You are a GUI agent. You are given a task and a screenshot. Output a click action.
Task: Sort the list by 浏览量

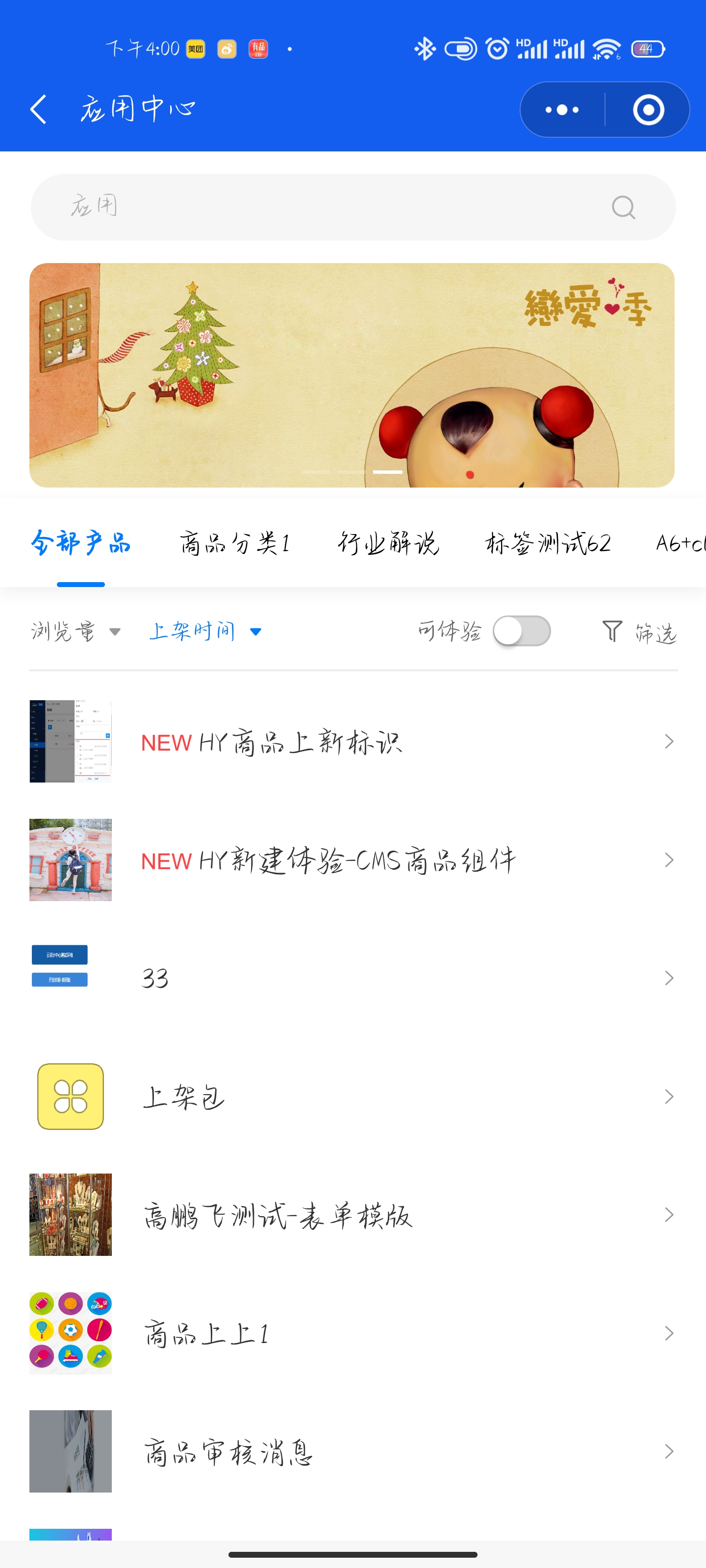76,631
